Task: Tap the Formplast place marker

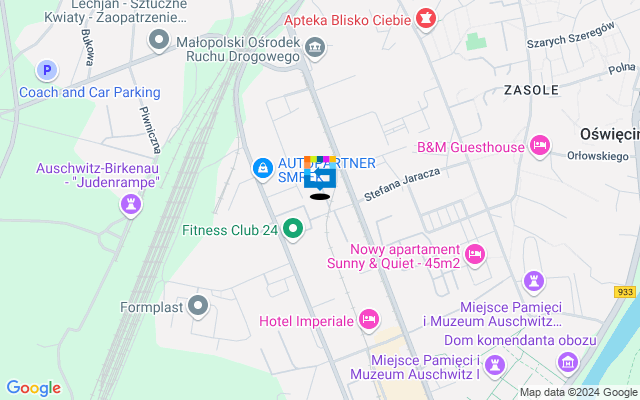Action: coord(198,306)
